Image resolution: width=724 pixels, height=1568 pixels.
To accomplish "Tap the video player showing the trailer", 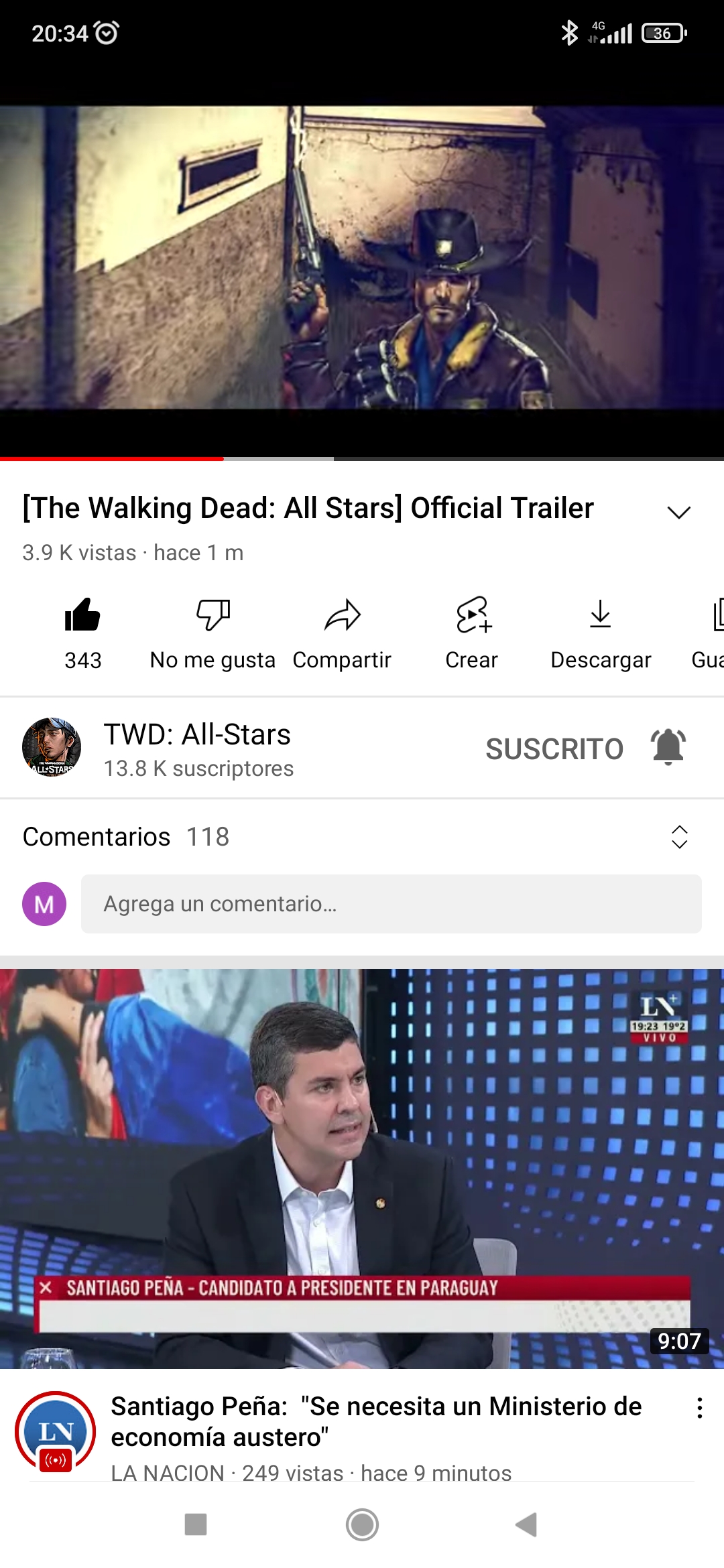I will 362,268.
